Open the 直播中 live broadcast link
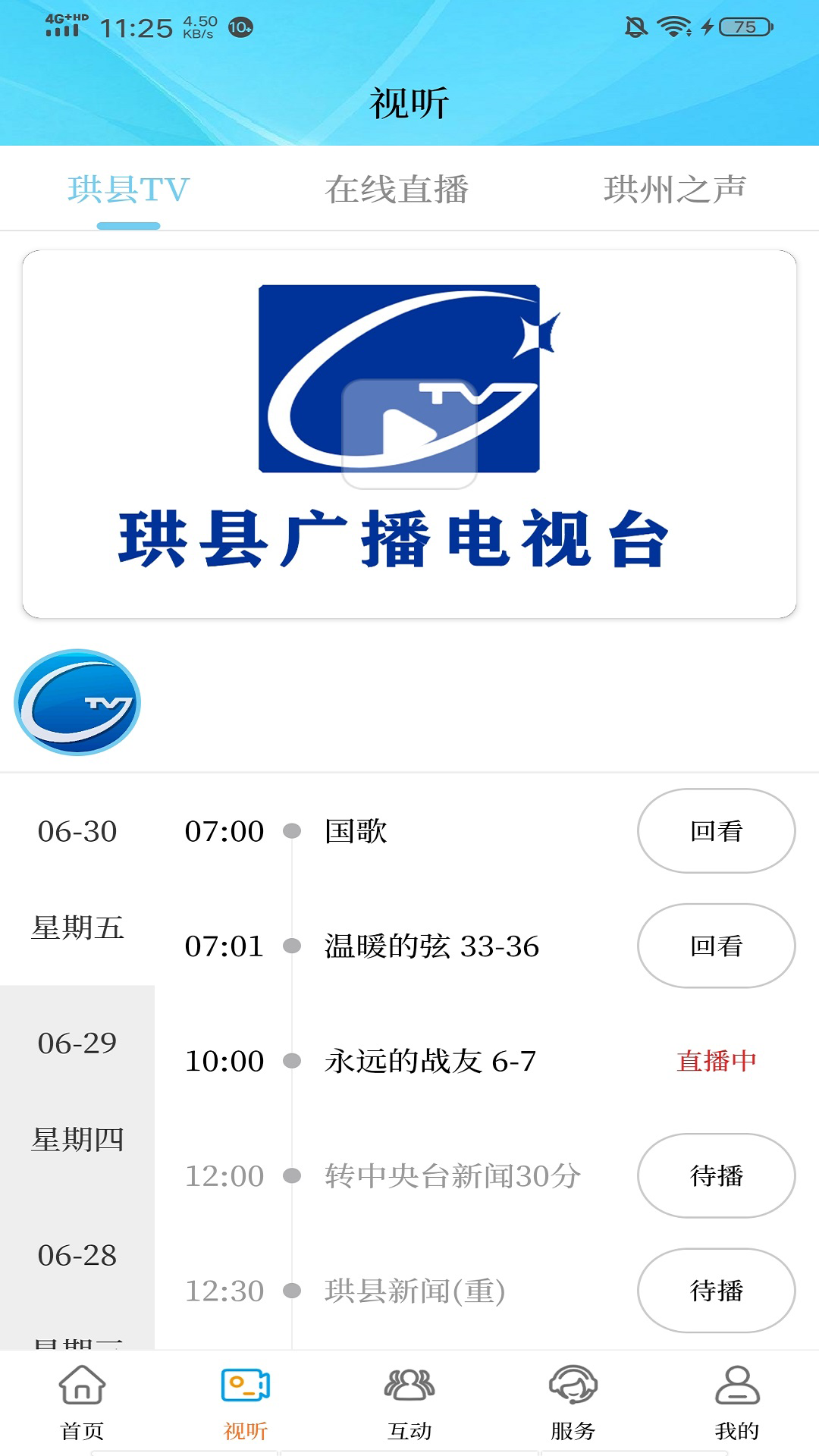 pyautogui.click(x=716, y=1061)
